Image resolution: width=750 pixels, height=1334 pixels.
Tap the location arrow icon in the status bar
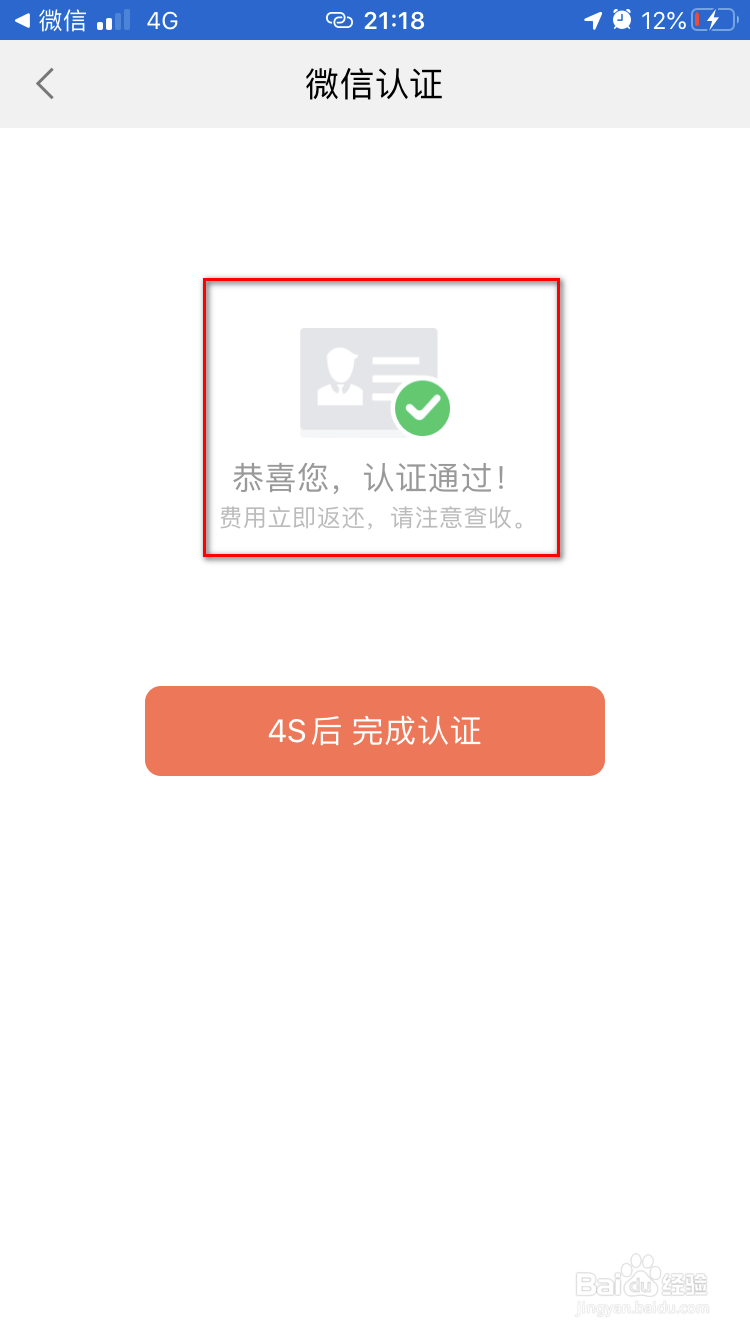click(595, 18)
